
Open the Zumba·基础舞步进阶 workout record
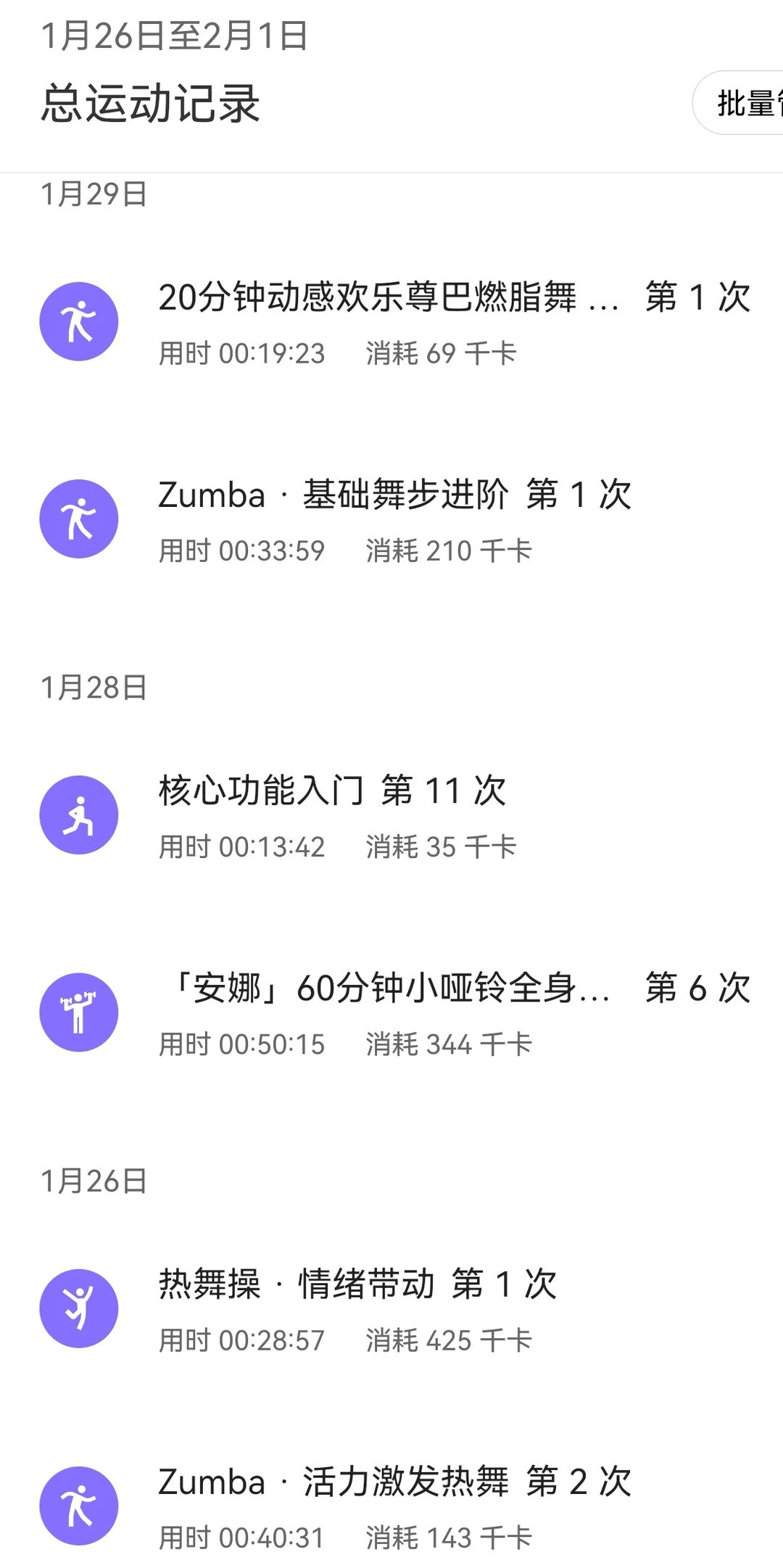(x=391, y=519)
